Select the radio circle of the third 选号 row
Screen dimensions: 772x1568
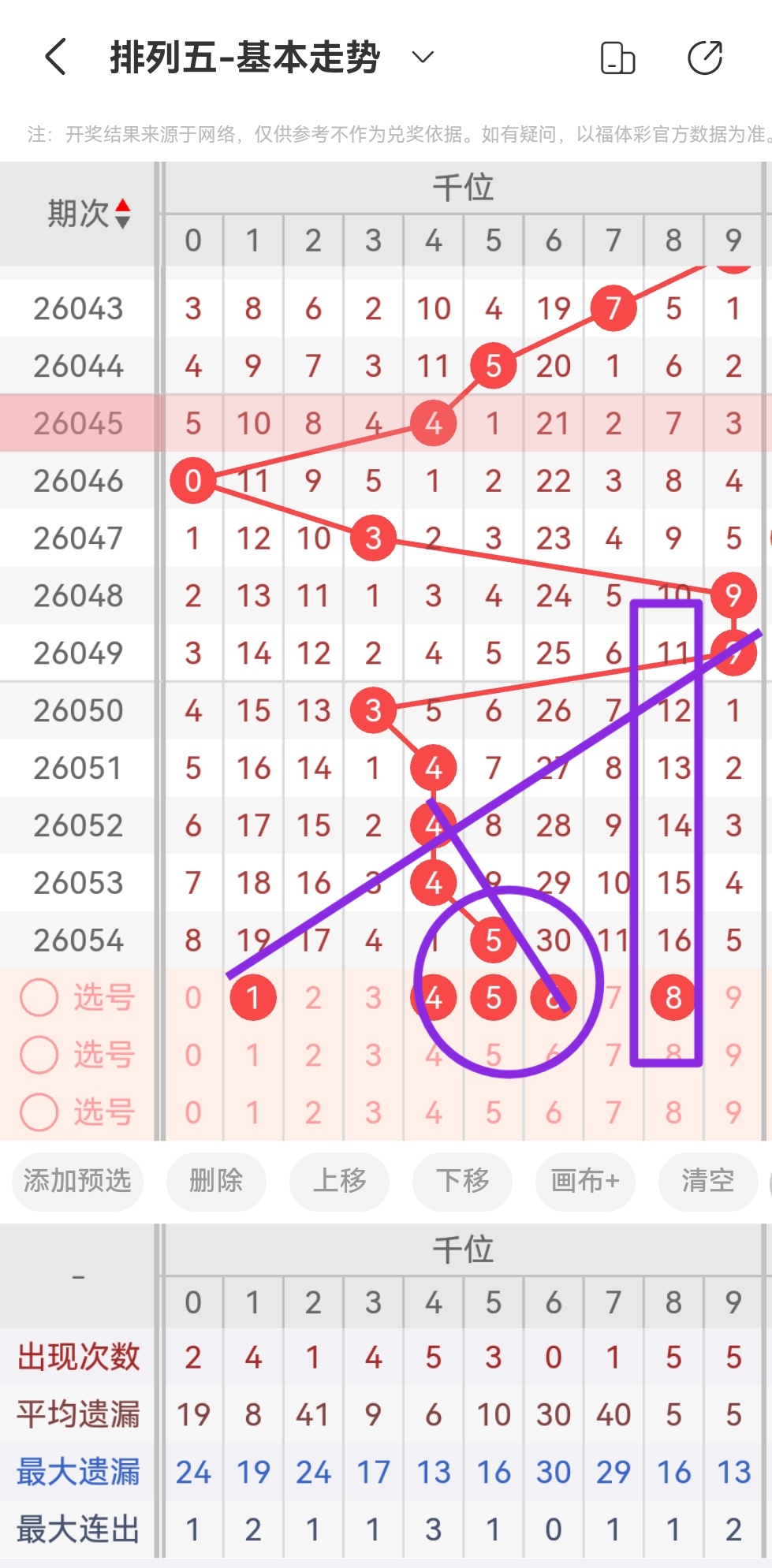click(x=39, y=1112)
